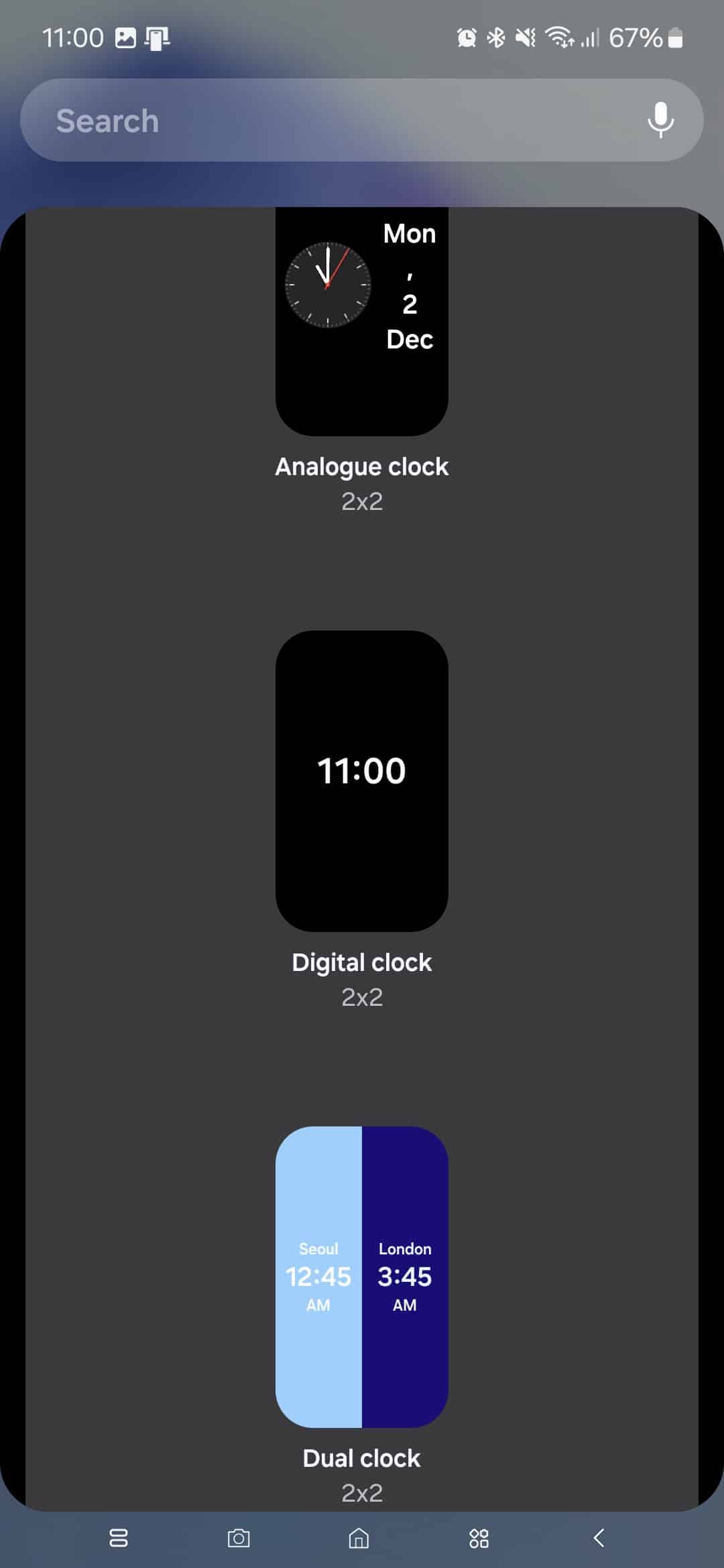The image size is (724, 1568).
Task: Pick the Dual clock widget
Action: 362,1277
